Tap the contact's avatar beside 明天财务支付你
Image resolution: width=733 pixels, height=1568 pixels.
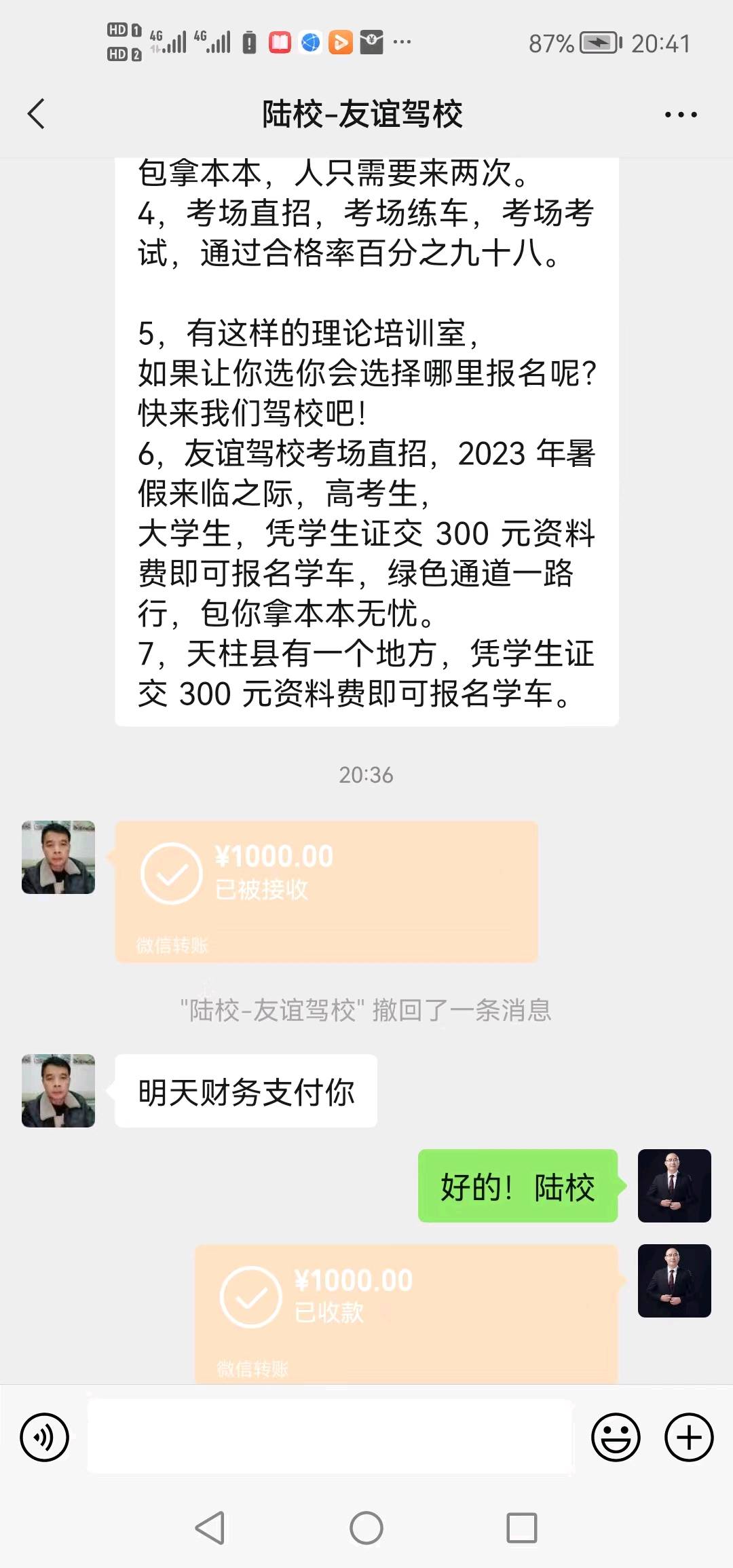[58, 1090]
